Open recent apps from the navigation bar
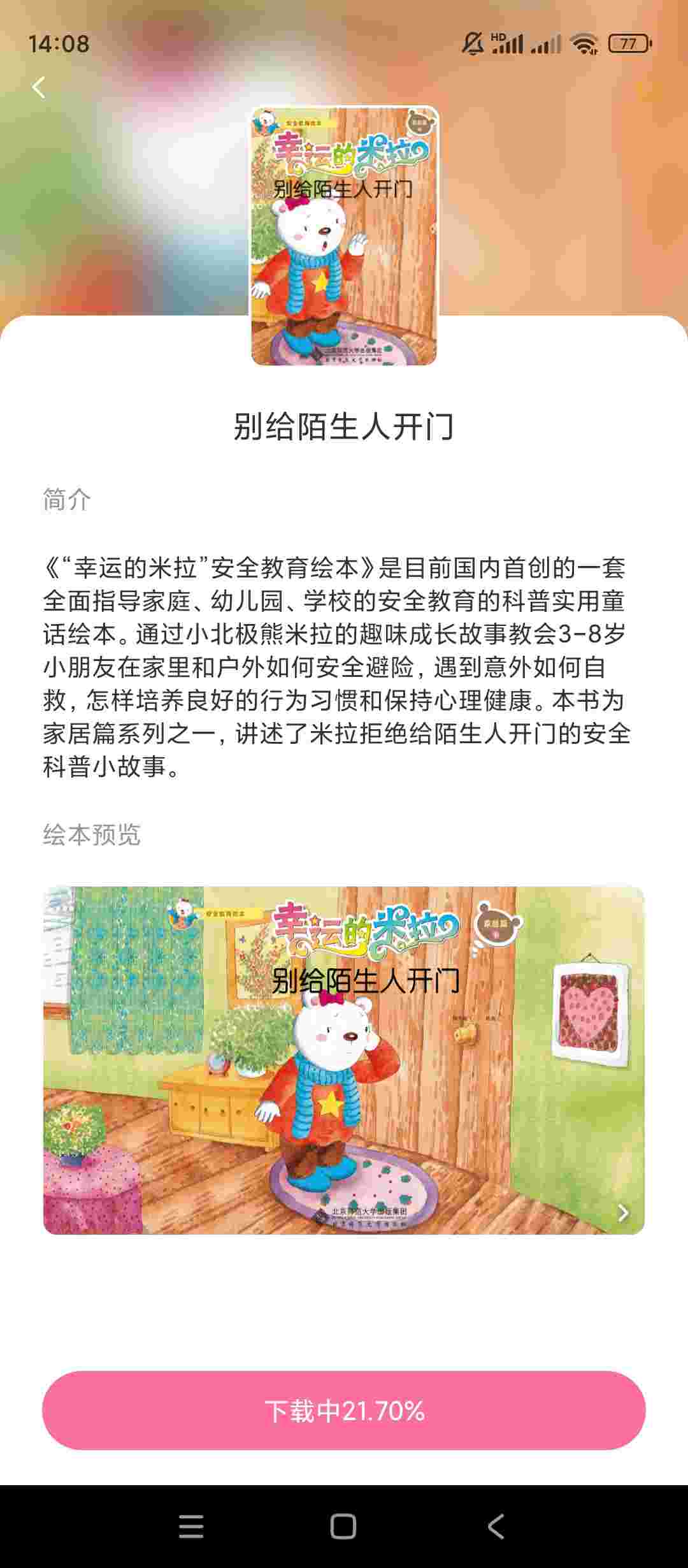 [x=191, y=1527]
